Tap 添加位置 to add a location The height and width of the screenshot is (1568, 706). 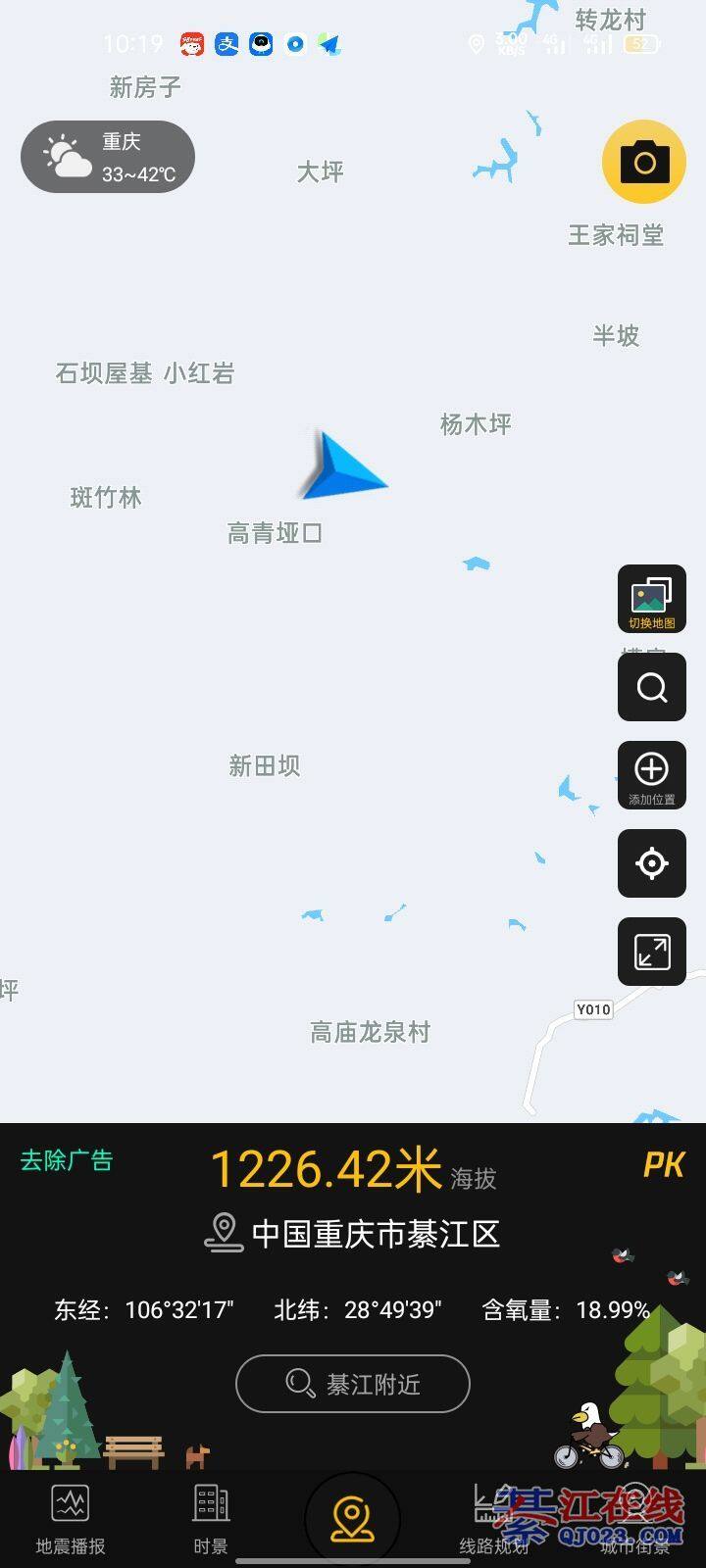[x=651, y=775]
